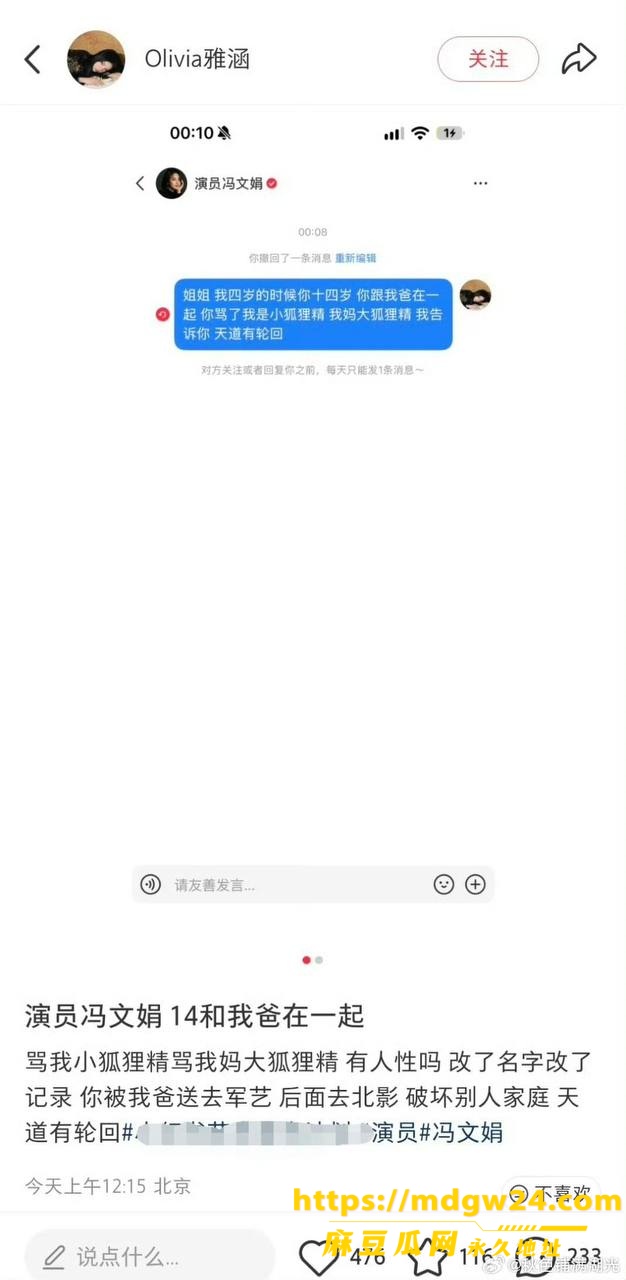The image size is (626, 1280).
Task: Collect the post with the star icon
Action: [432, 1257]
